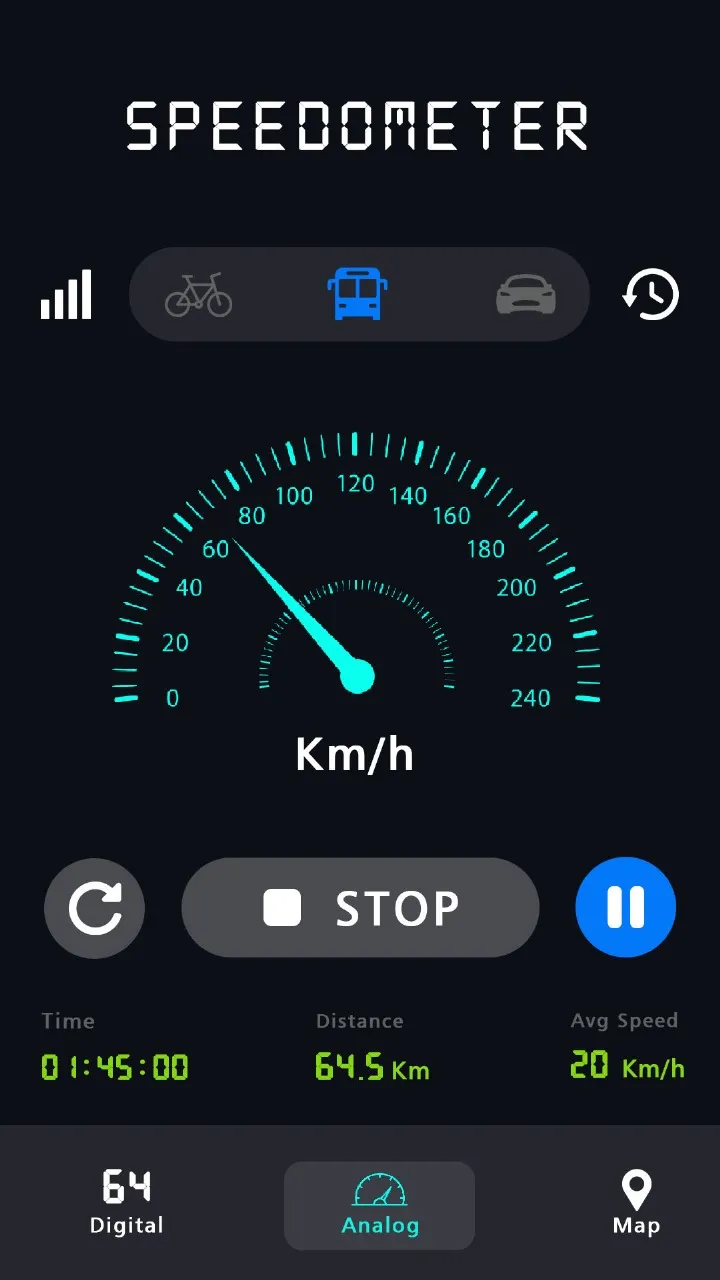Tap the STOP button
Viewport: 720px width, 1280px height.
tap(360, 908)
